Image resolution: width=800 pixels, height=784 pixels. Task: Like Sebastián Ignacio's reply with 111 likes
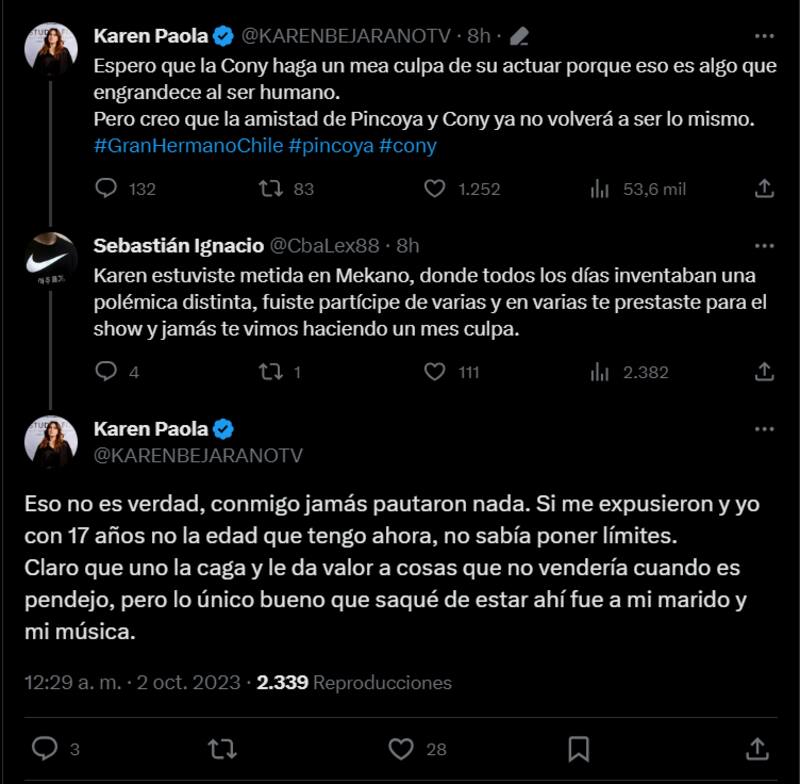click(x=434, y=372)
